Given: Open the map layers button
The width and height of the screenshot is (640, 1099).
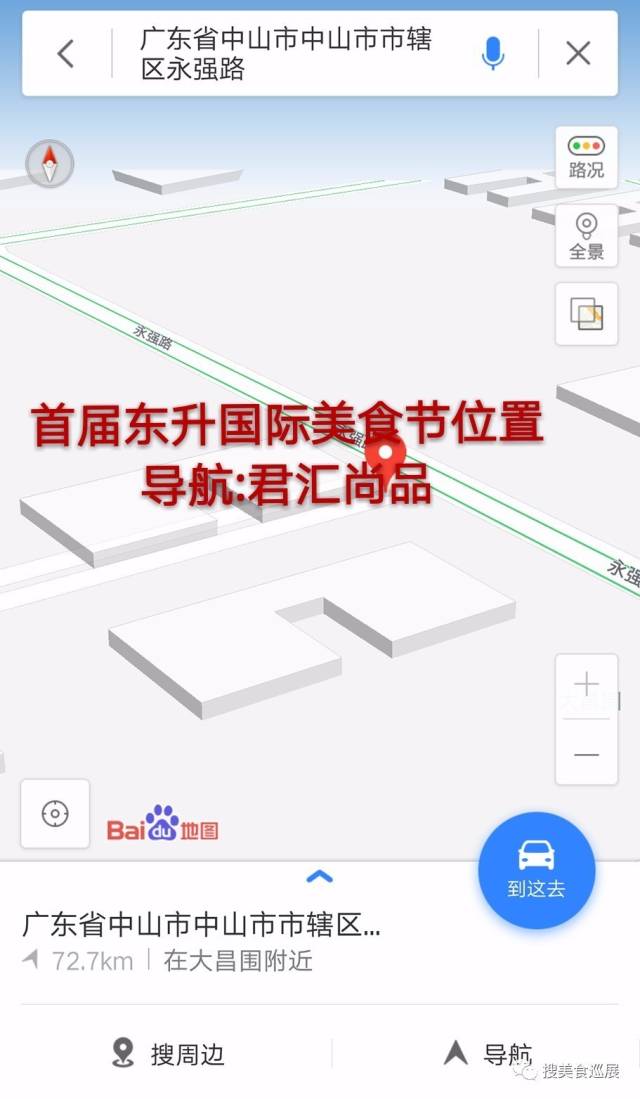Looking at the screenshot, I should (586, 313).
